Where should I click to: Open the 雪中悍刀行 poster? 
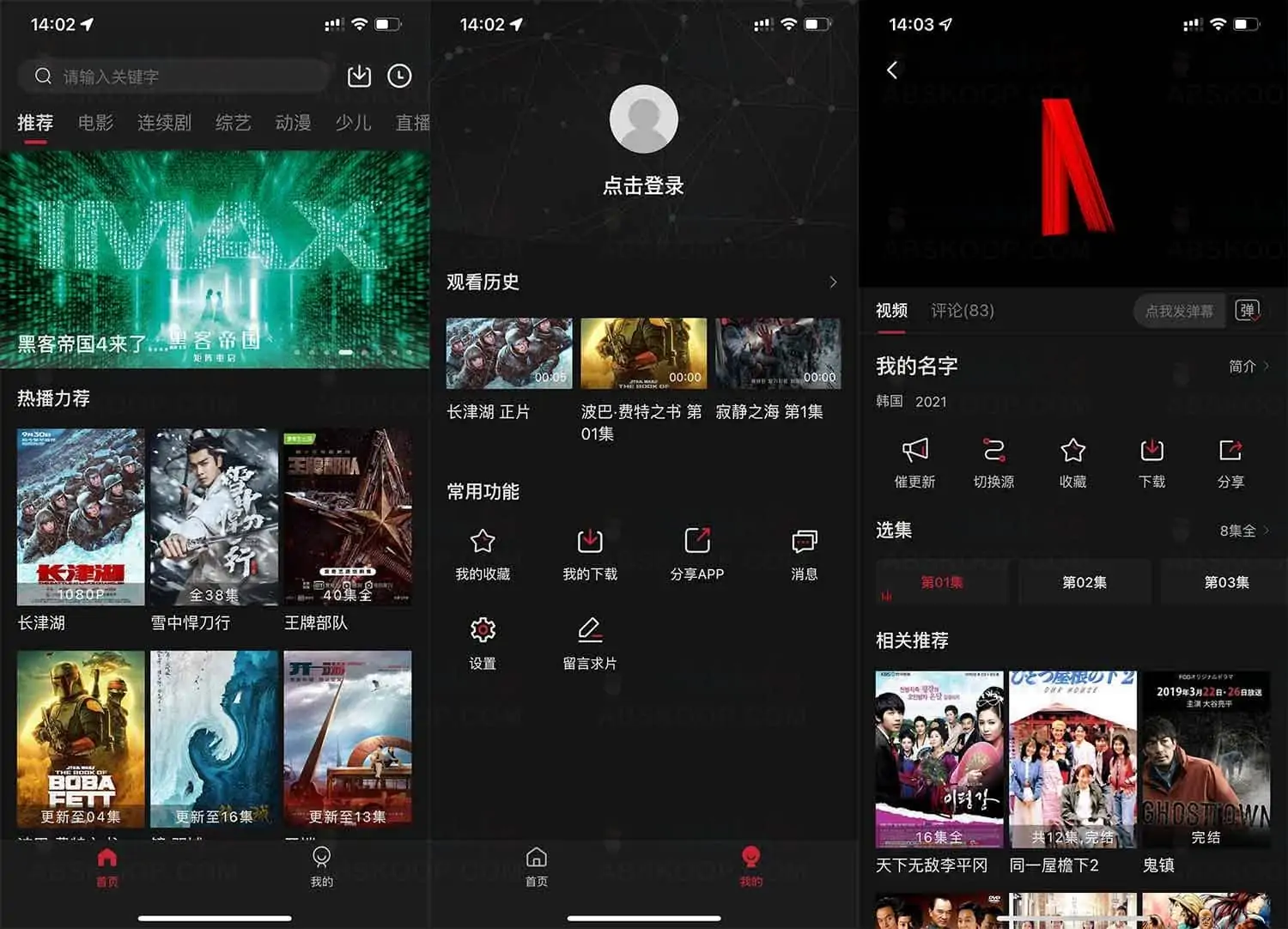pyautogui.click(x=214, y=517)
